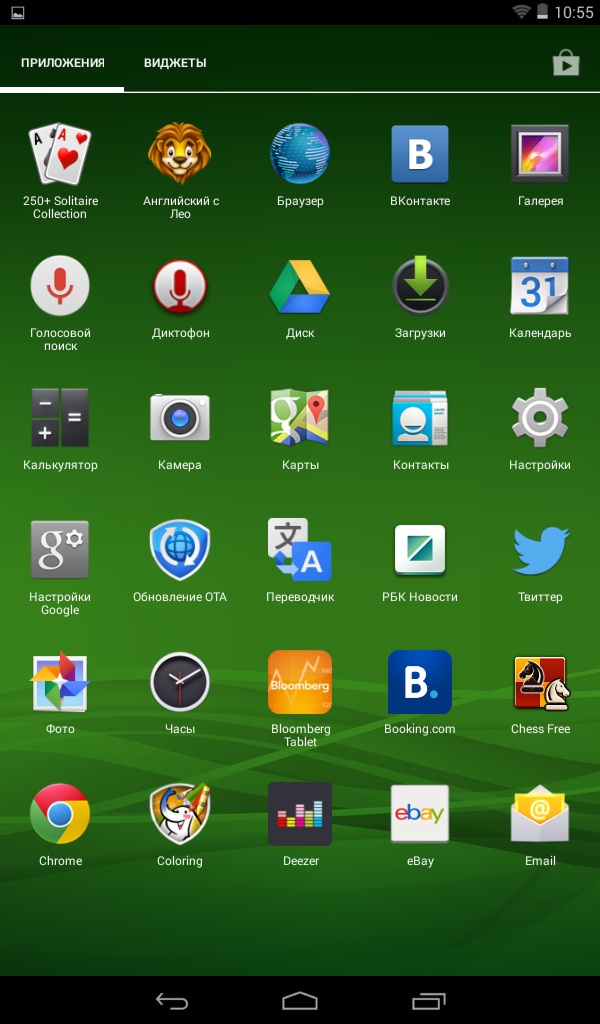
Task: Open the Часы clock app
Action: click(180, 683)
